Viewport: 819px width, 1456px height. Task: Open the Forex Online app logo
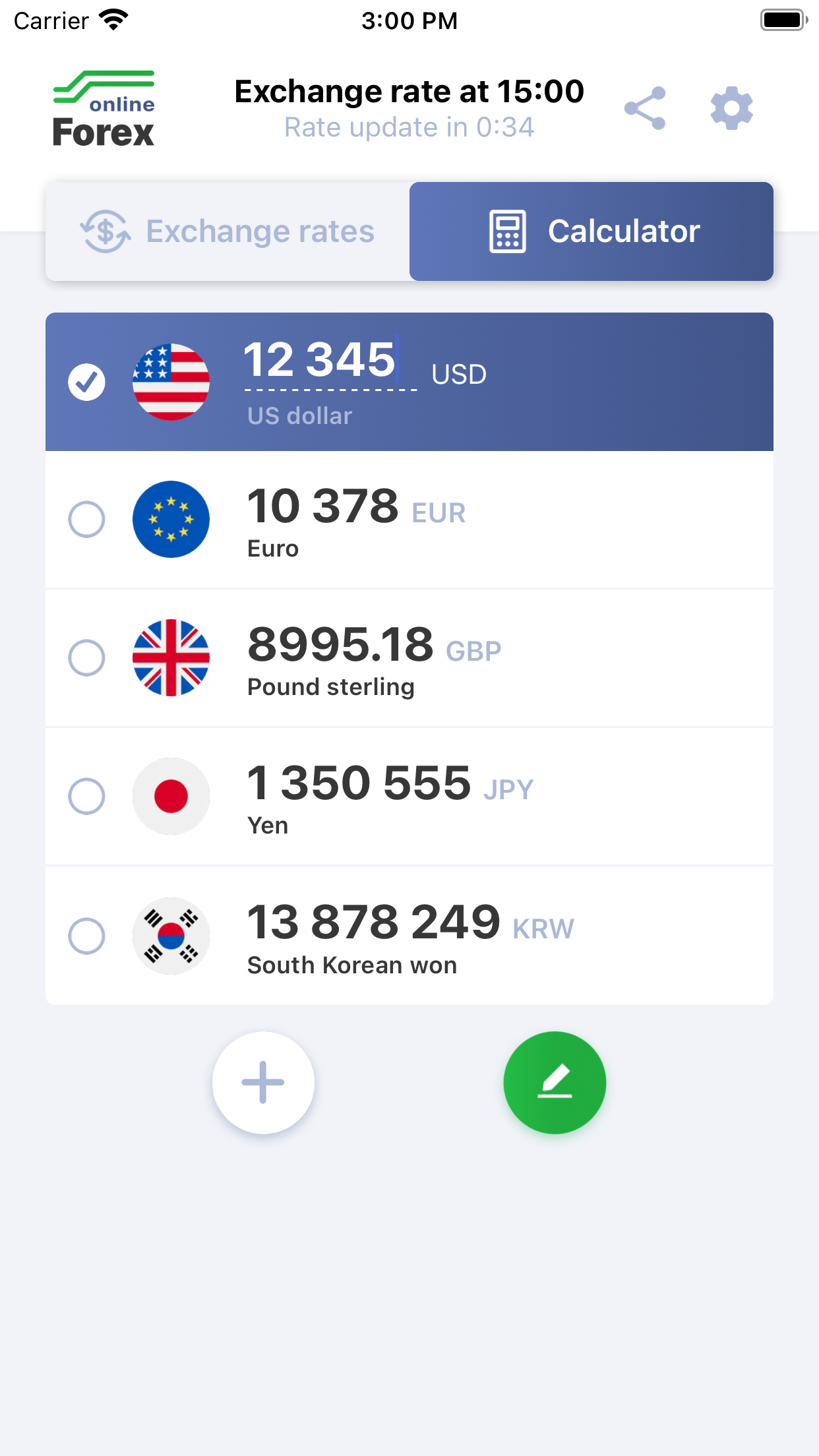coord(103,107)
